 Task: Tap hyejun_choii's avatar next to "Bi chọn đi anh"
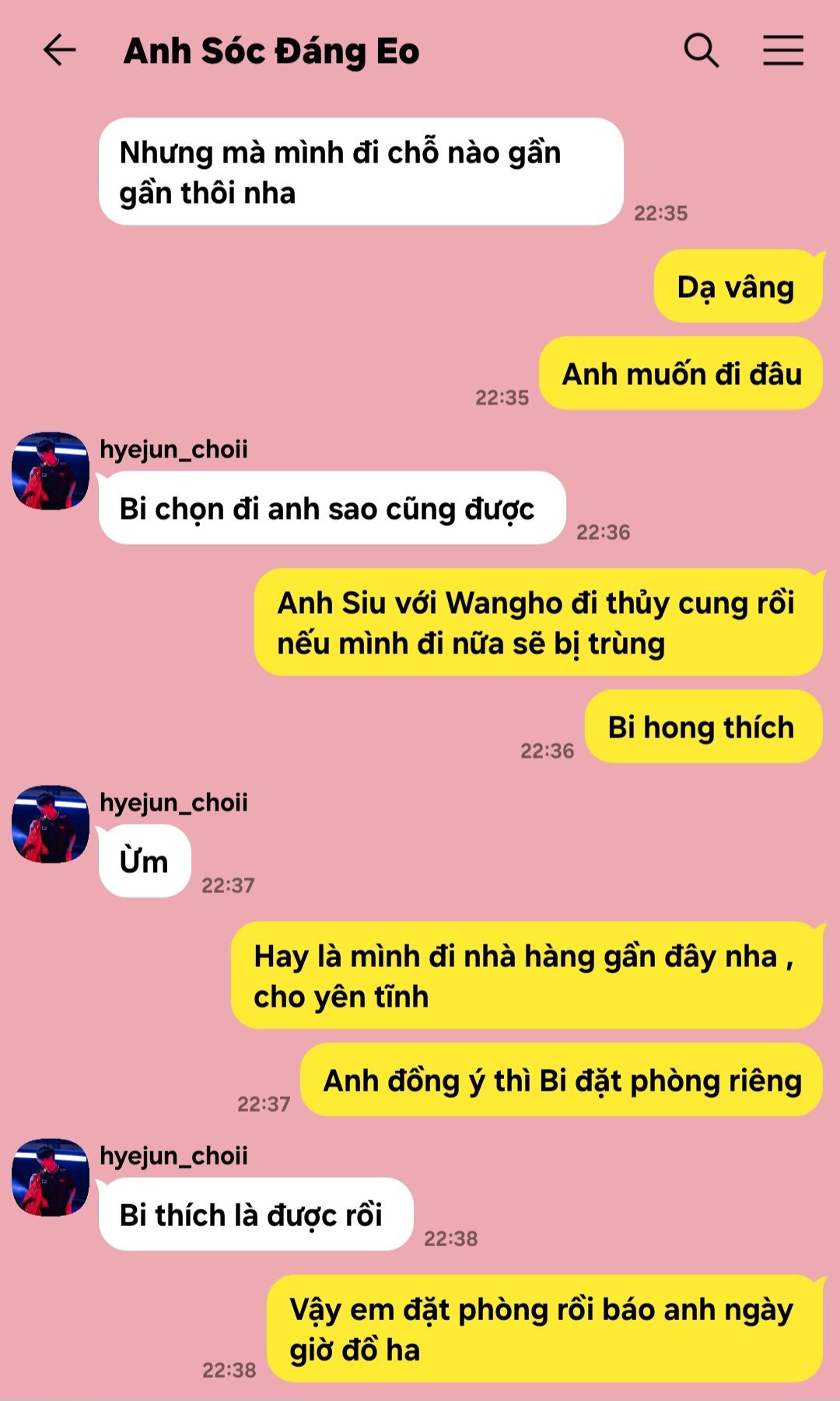coord(51,471)
